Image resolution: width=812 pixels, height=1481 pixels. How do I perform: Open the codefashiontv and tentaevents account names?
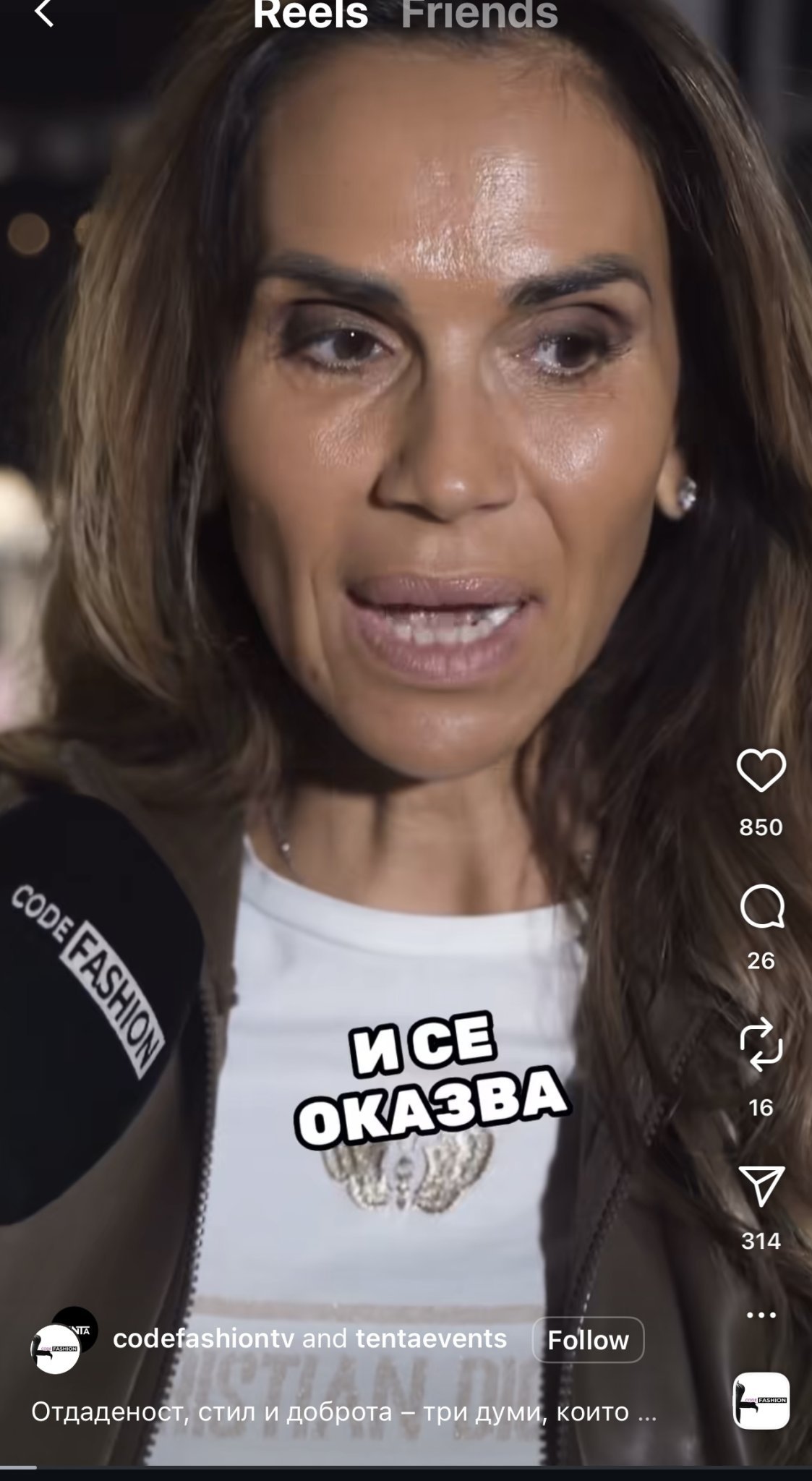click(x=309, y=1339)
